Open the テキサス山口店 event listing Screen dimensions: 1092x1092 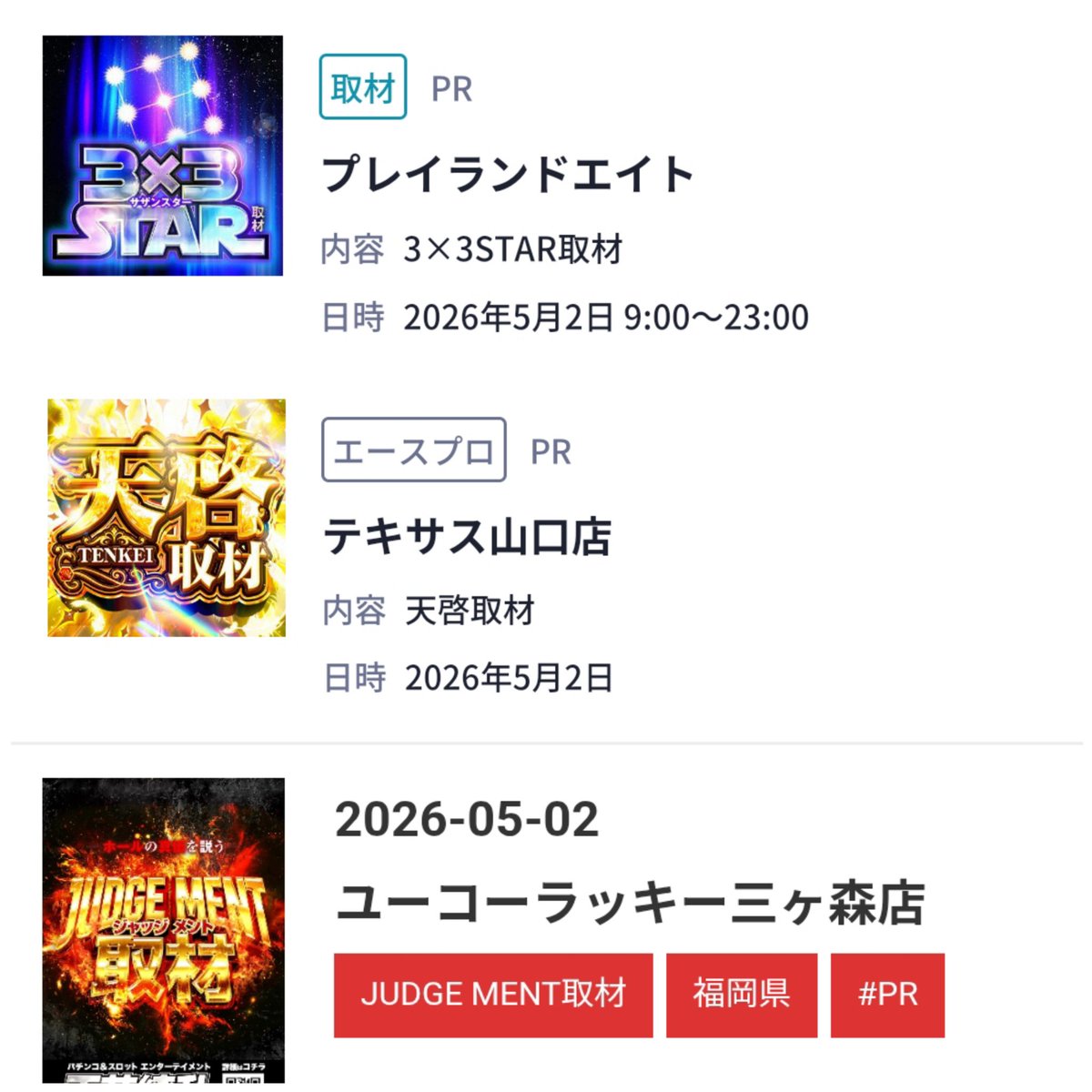pyautogui.click(x=467, y=537)
